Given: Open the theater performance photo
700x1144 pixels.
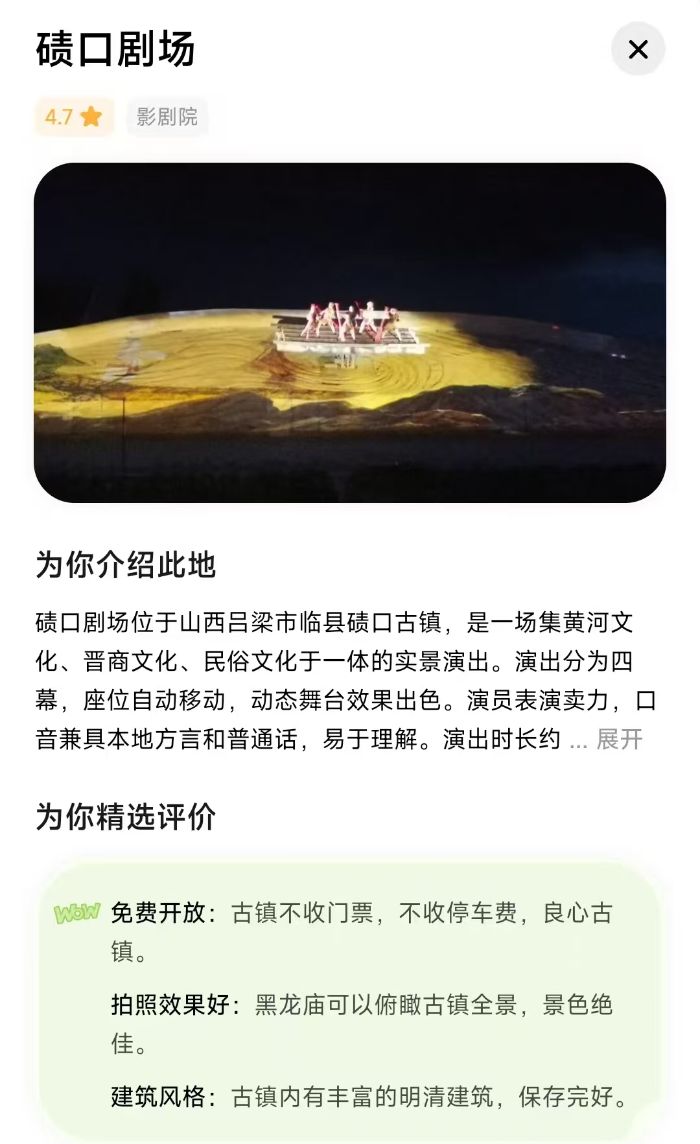Looking at the screenshot, I should [350, 332].
